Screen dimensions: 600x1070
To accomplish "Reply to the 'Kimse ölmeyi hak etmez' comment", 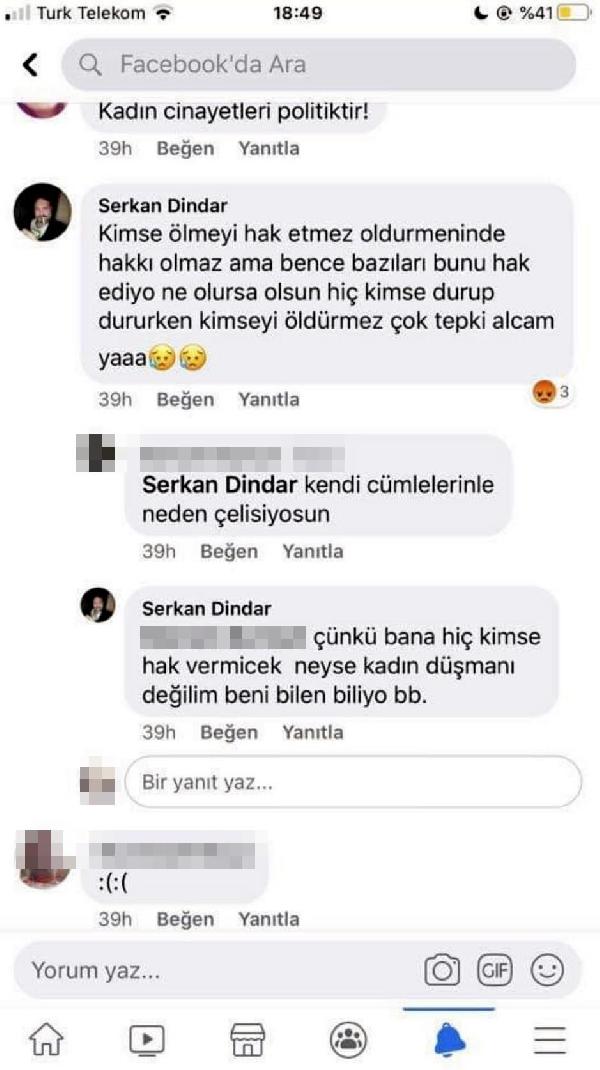I will [268, 399].
